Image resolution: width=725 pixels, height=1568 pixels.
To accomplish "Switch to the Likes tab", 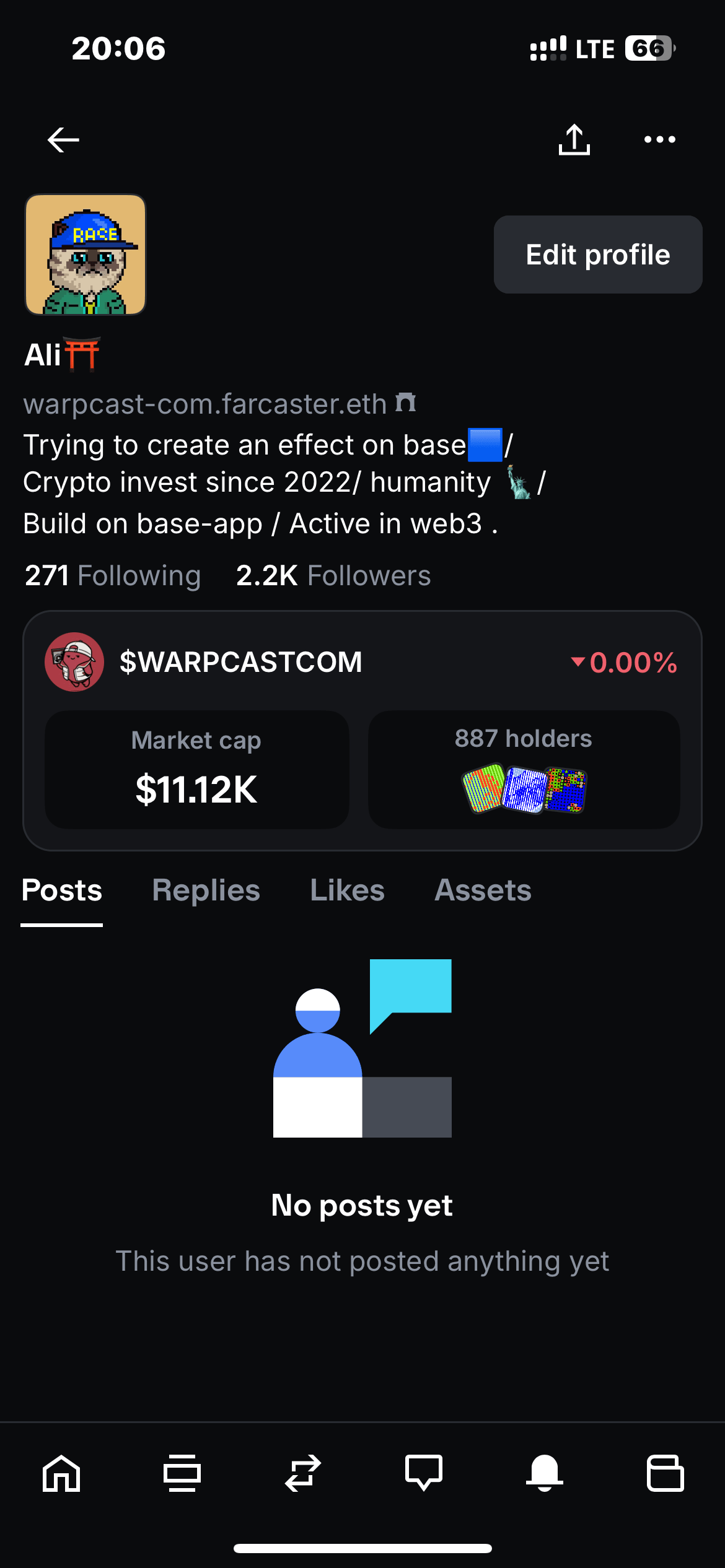I will point(347,891).
